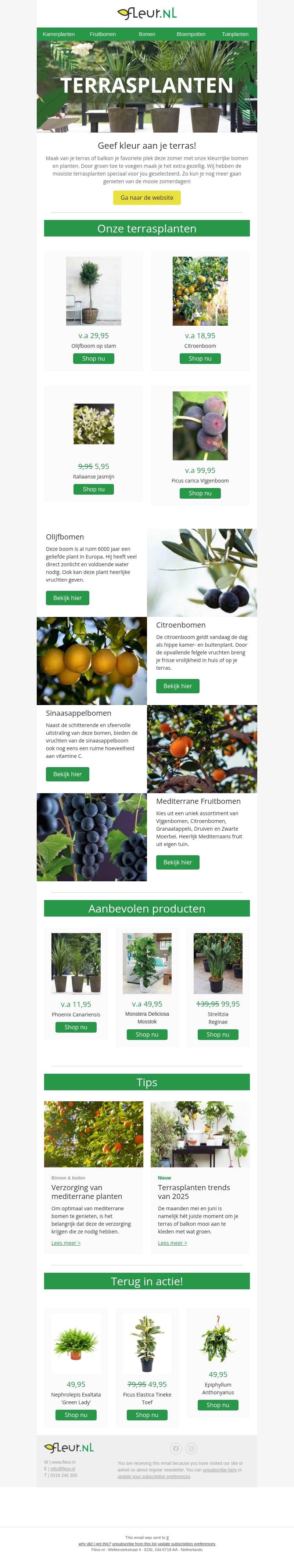This screenshot has height=1568, width=294.
Task: Open the Facebook icon in the footer
Action: 176,1449
